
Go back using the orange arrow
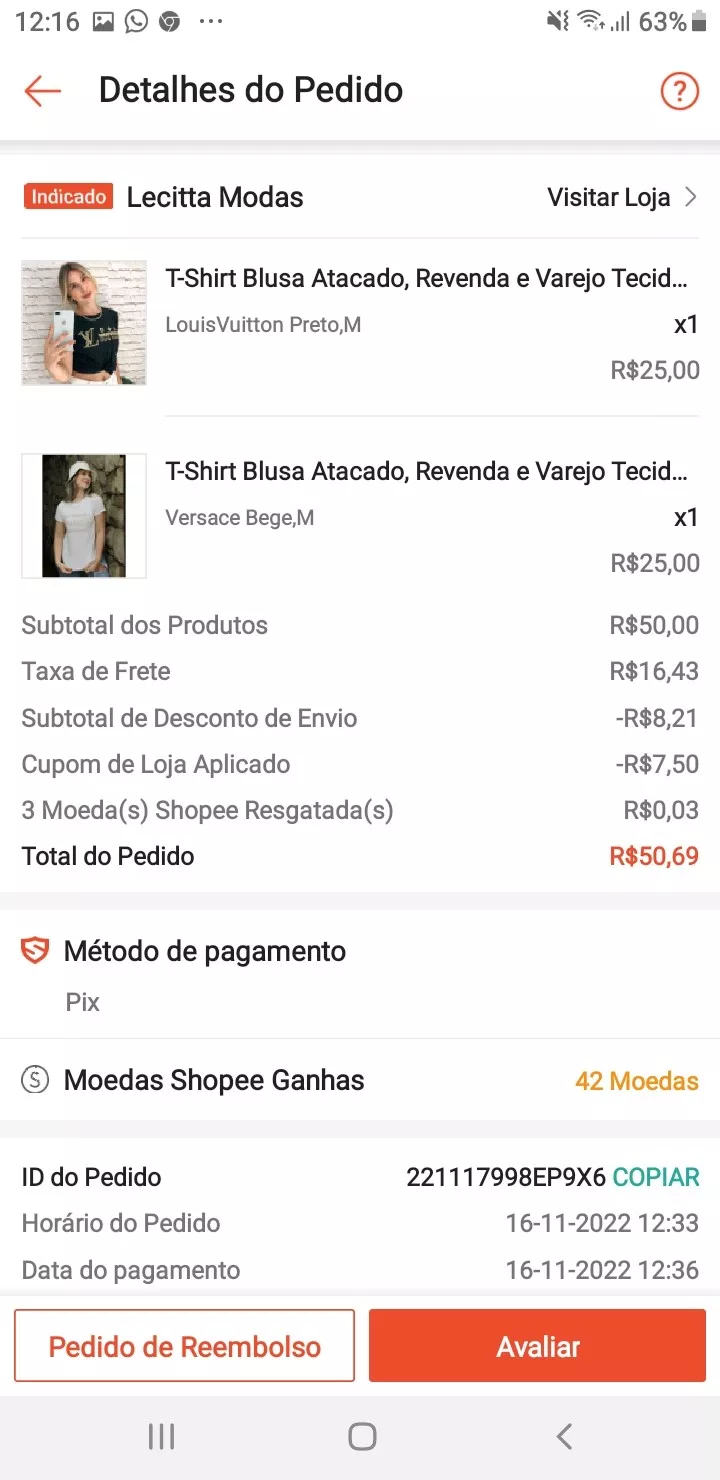tap(43, 91)
